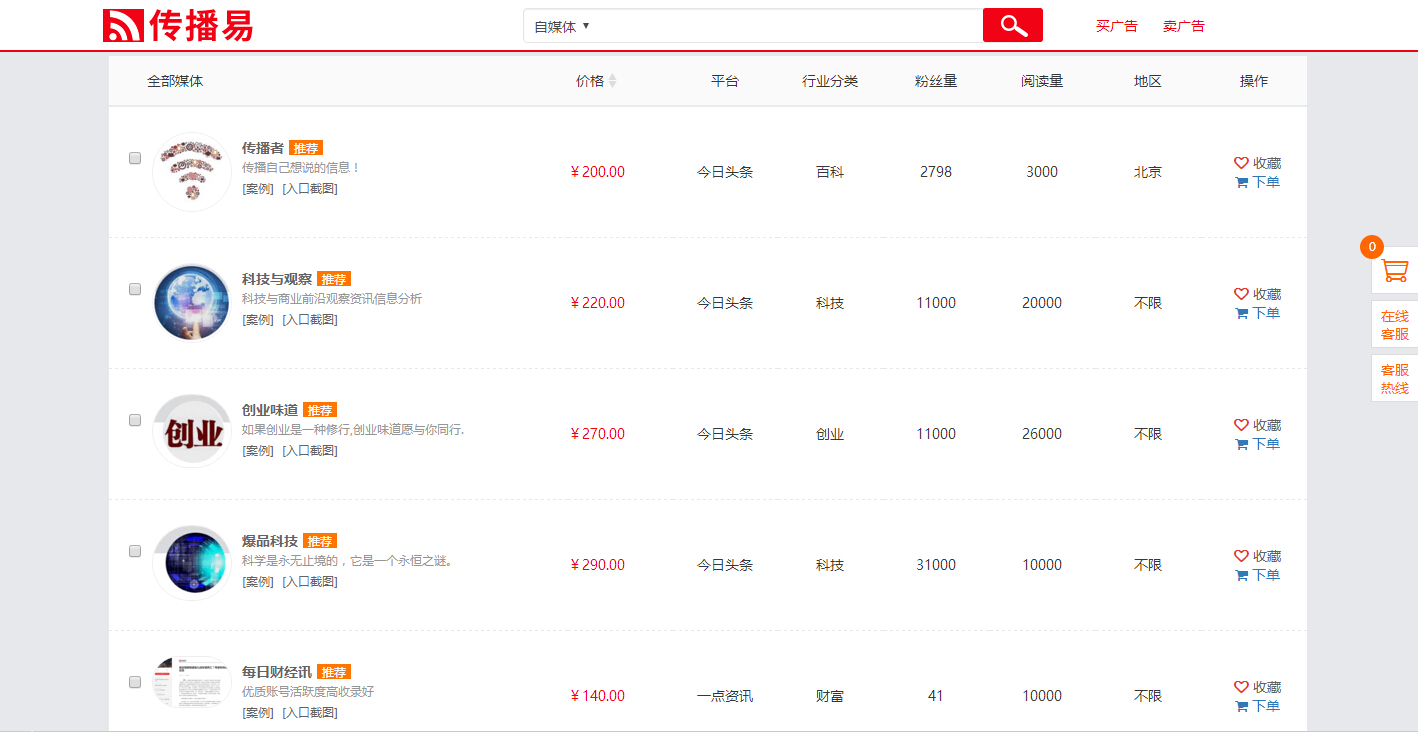1418x732 pixels.
Task: Click 下单 for 每日财经讯
Action: [1257, 706]
